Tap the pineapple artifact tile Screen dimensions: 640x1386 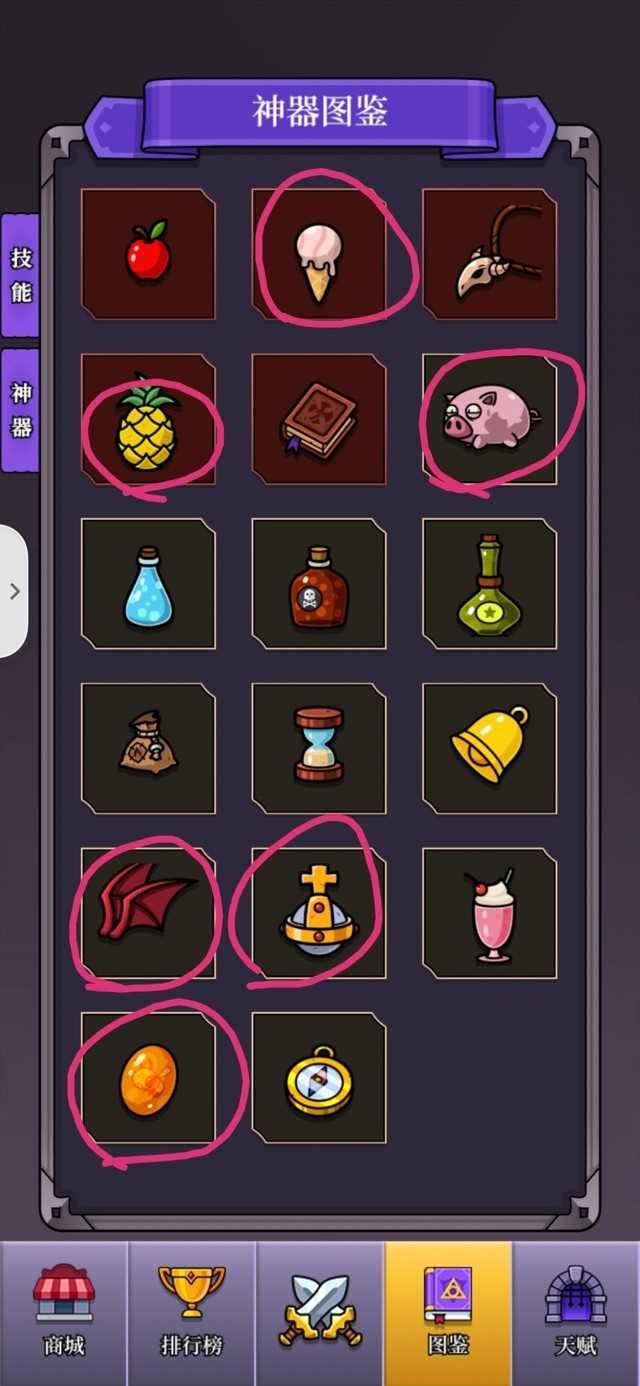pos(148,419)
